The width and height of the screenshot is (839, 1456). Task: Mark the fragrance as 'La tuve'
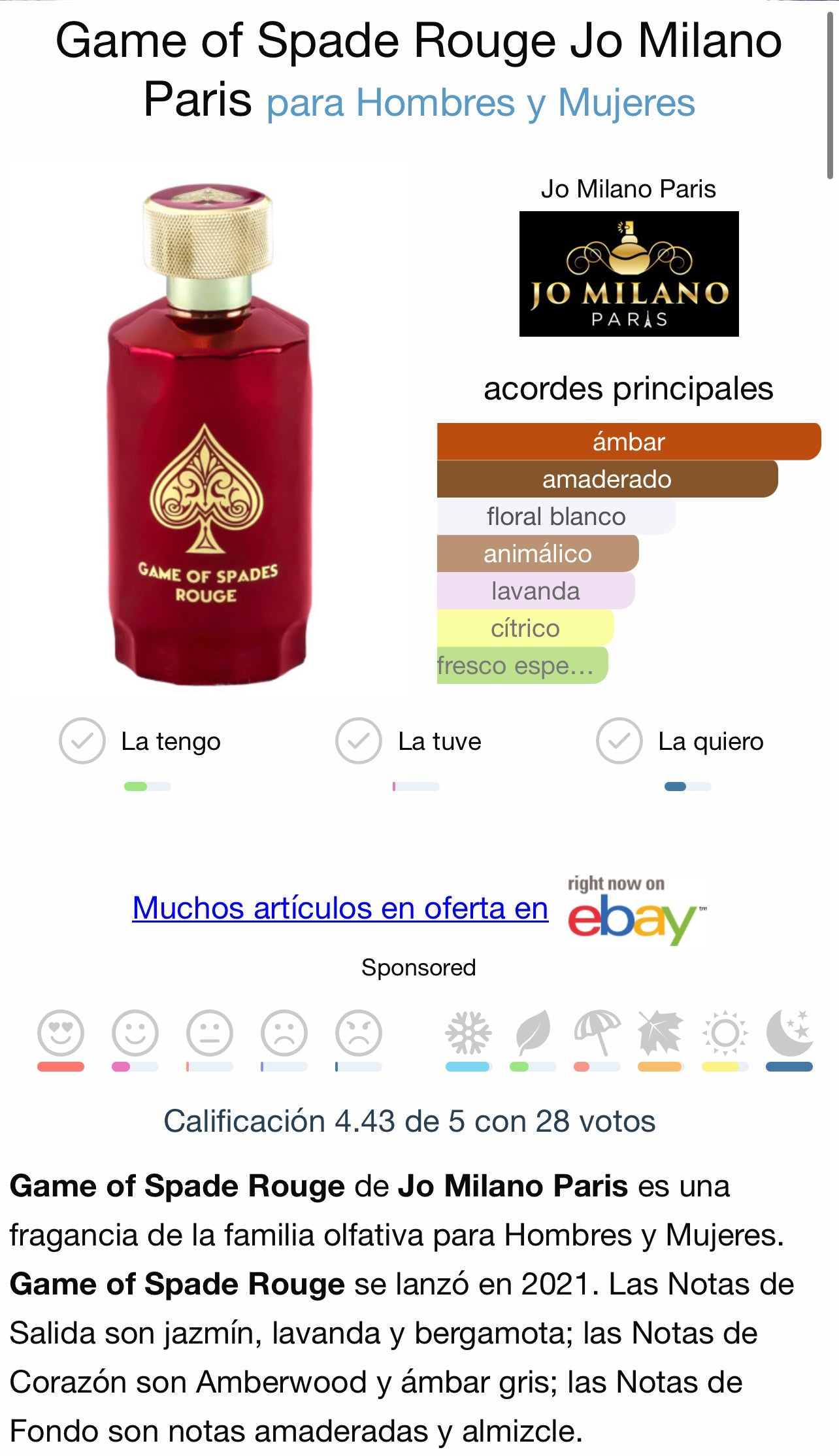pos(359,741)
